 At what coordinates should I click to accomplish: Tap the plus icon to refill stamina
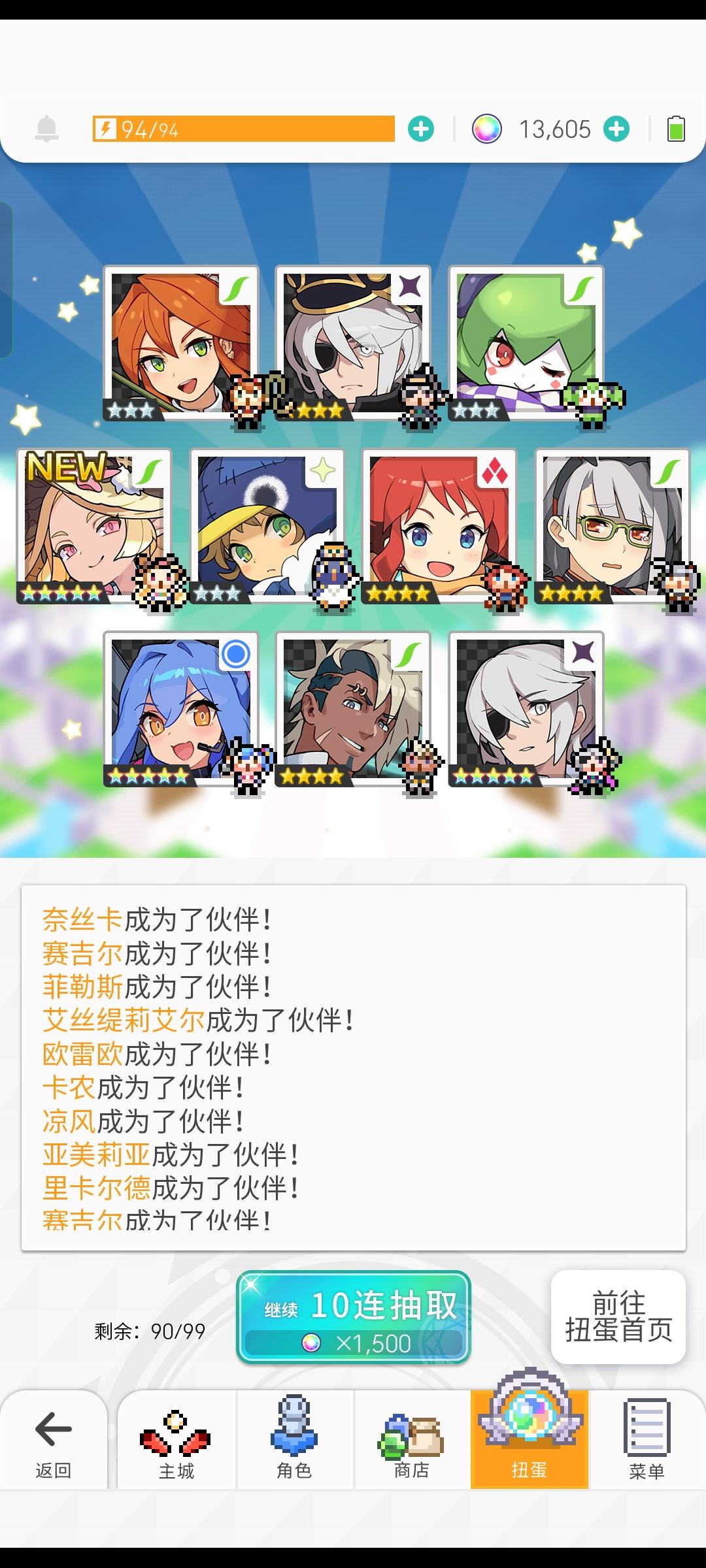(x=422, y=128)
